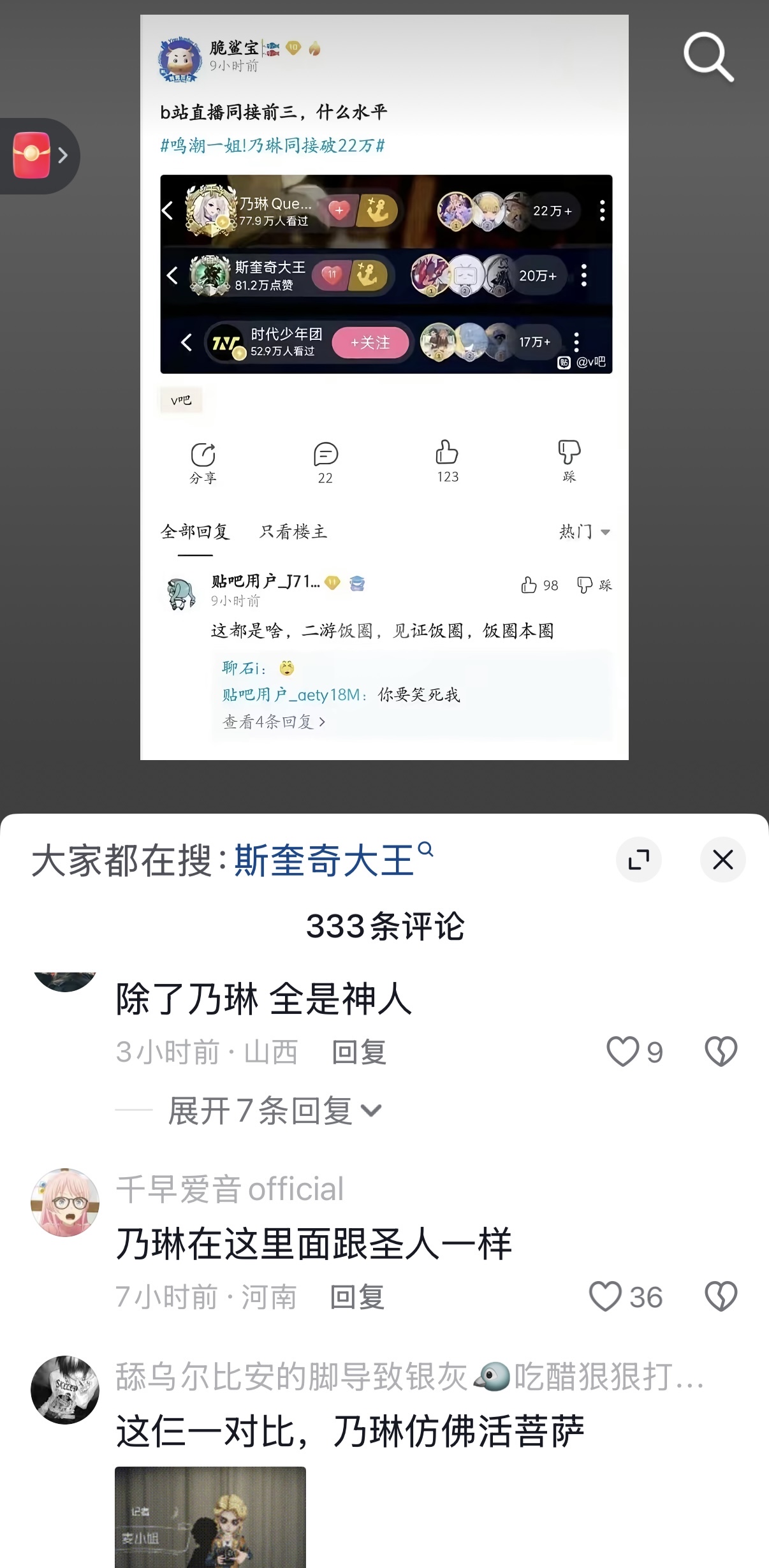Open the search magnifier icon
The image size is (769, 1568).
click(708, 57)
